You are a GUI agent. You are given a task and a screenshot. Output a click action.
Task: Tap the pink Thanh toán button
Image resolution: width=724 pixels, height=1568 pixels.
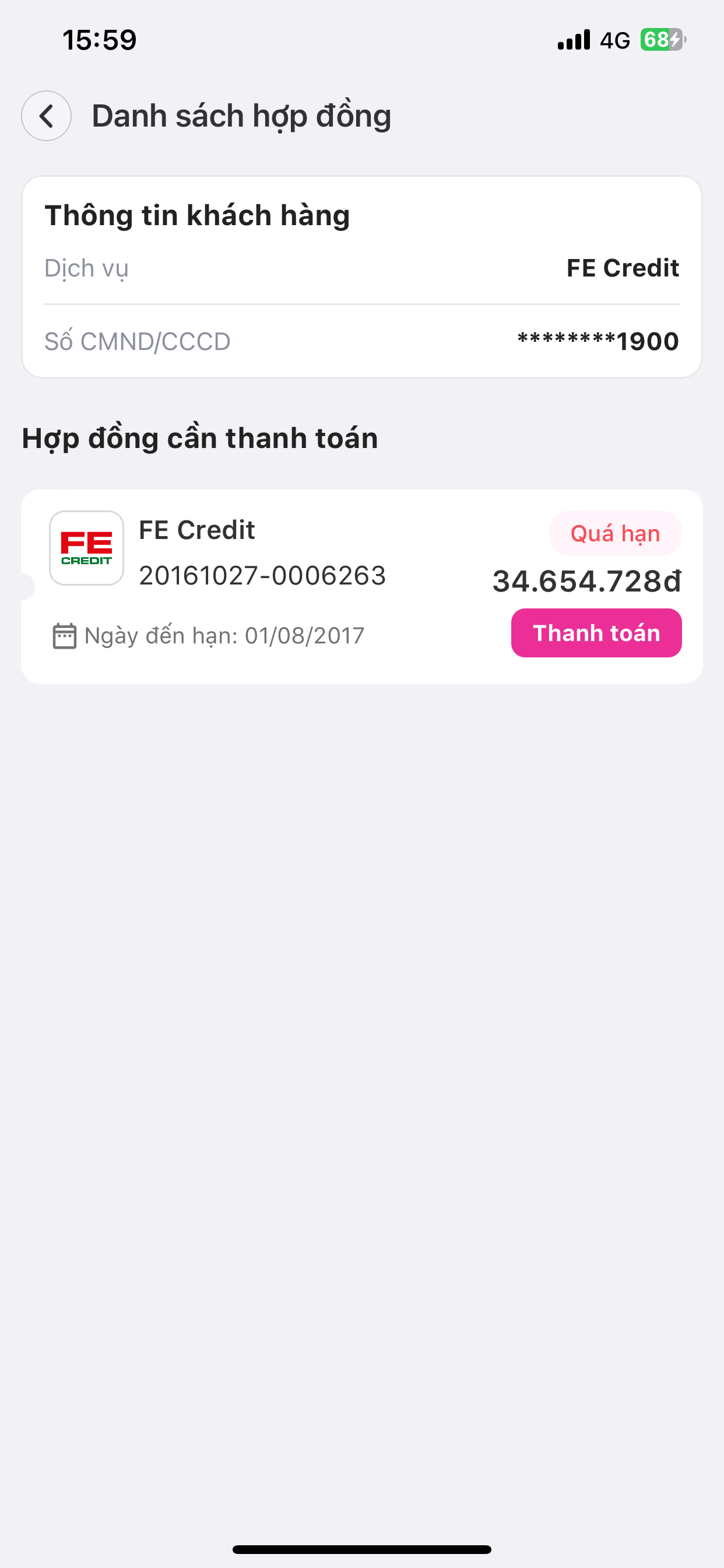point(596,633)
